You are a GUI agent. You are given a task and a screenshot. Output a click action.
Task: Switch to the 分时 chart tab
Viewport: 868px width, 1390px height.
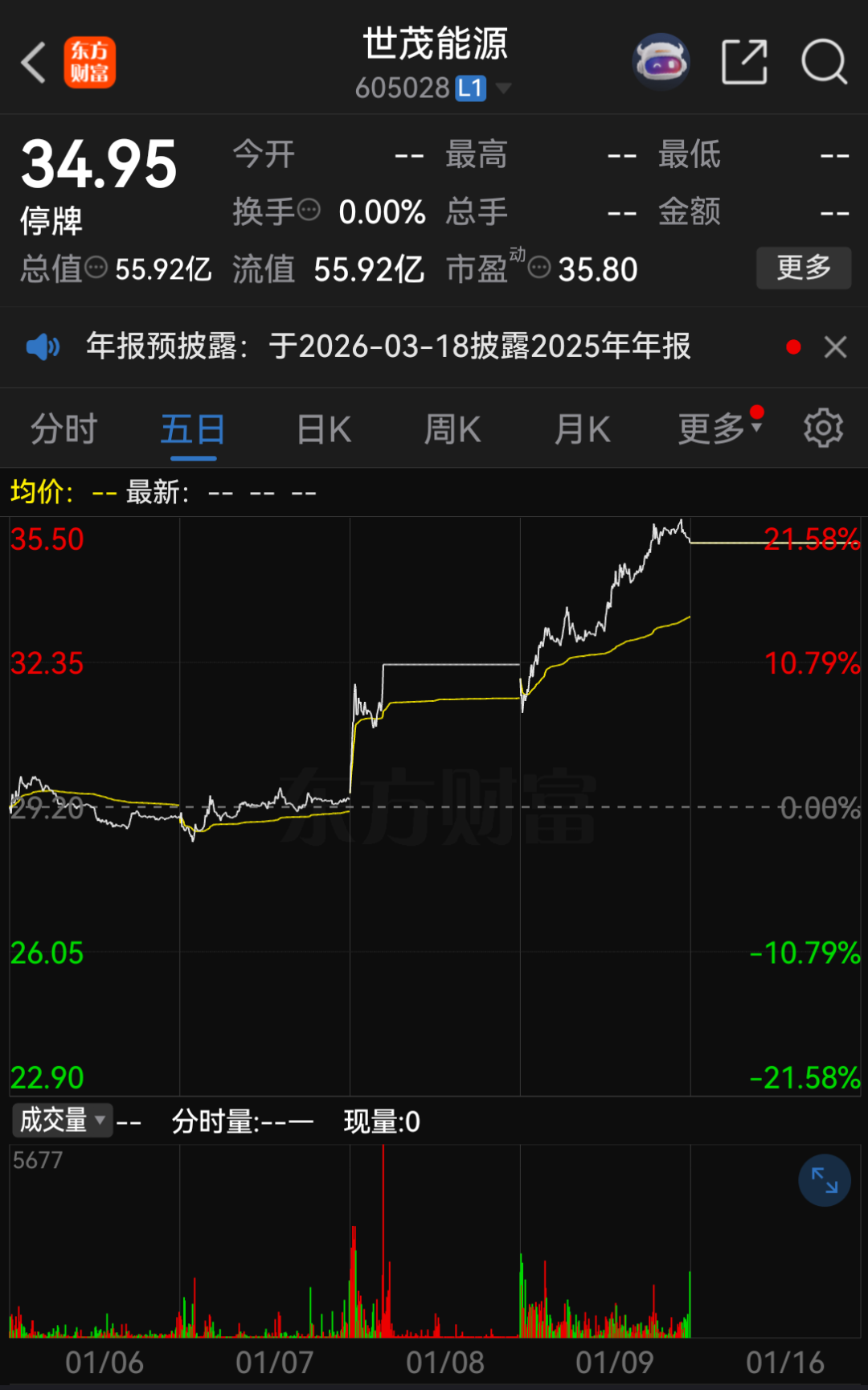click(63, 429)
